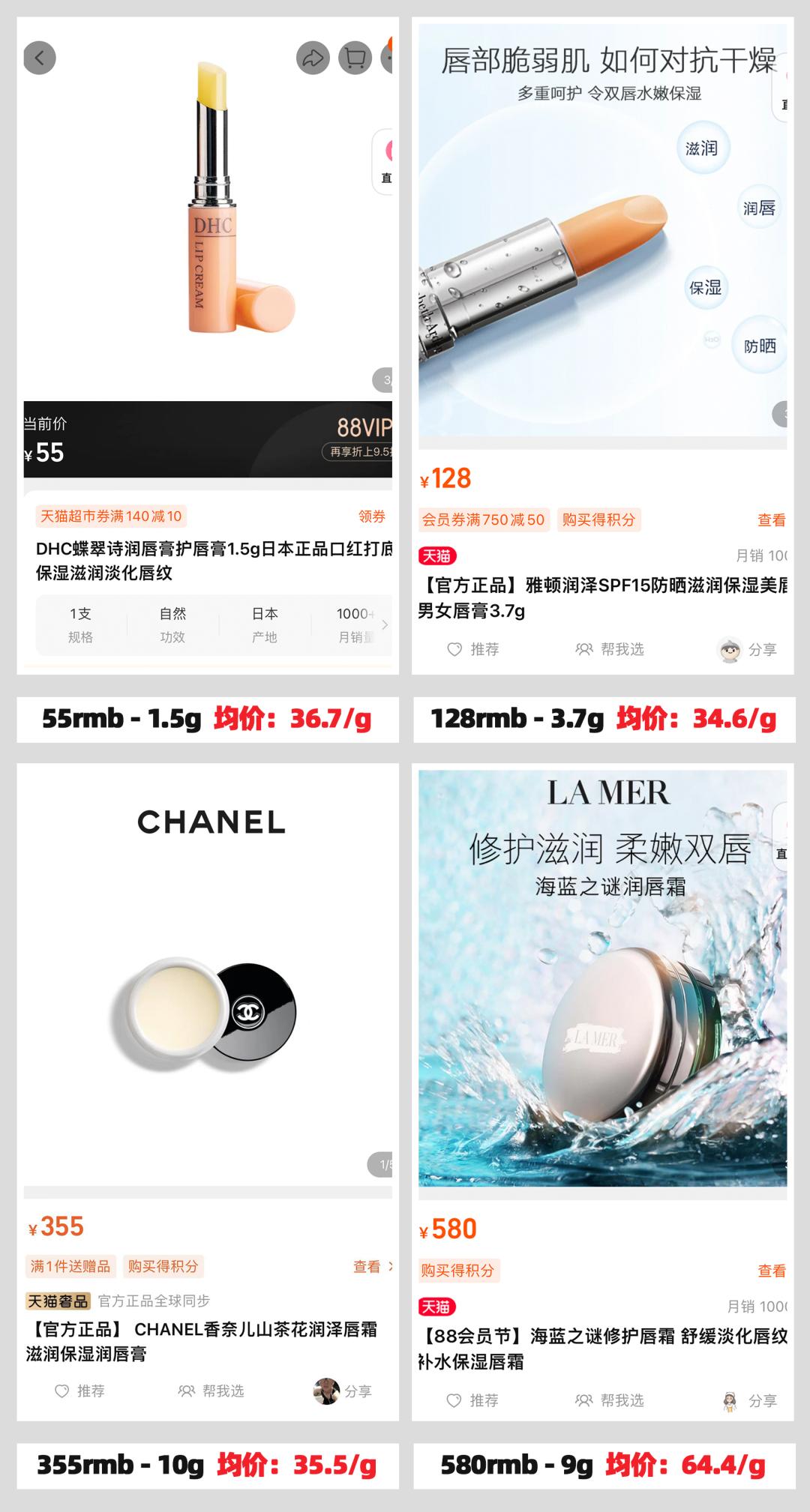Click the back arrow on the DHC page
Image resolution: width=810 pixels, height=1512 pixels.
[x=40, y=58]
